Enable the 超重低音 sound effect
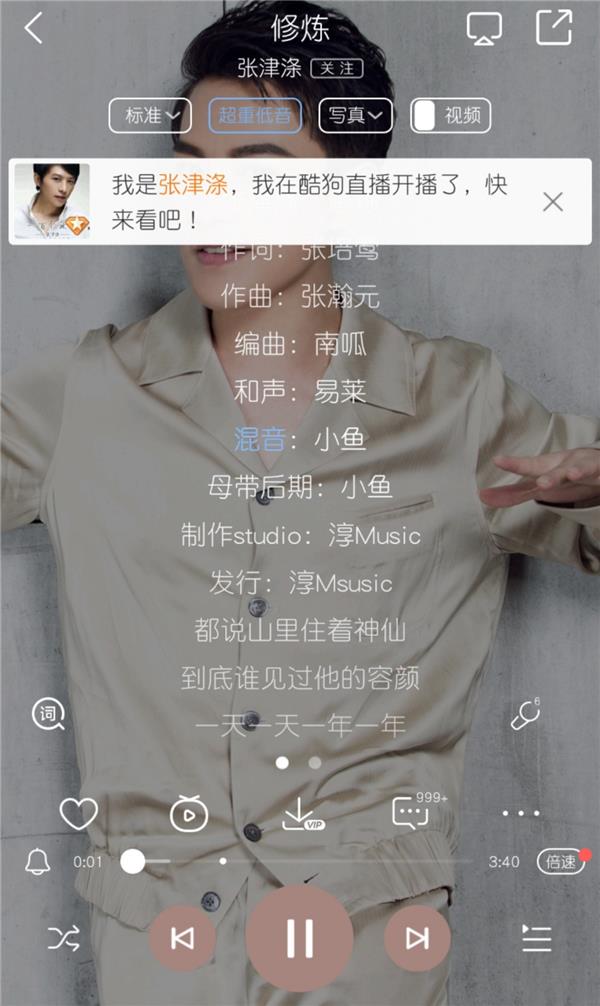The height and width of the screenshot is (1006, 600). coord(255,116)
